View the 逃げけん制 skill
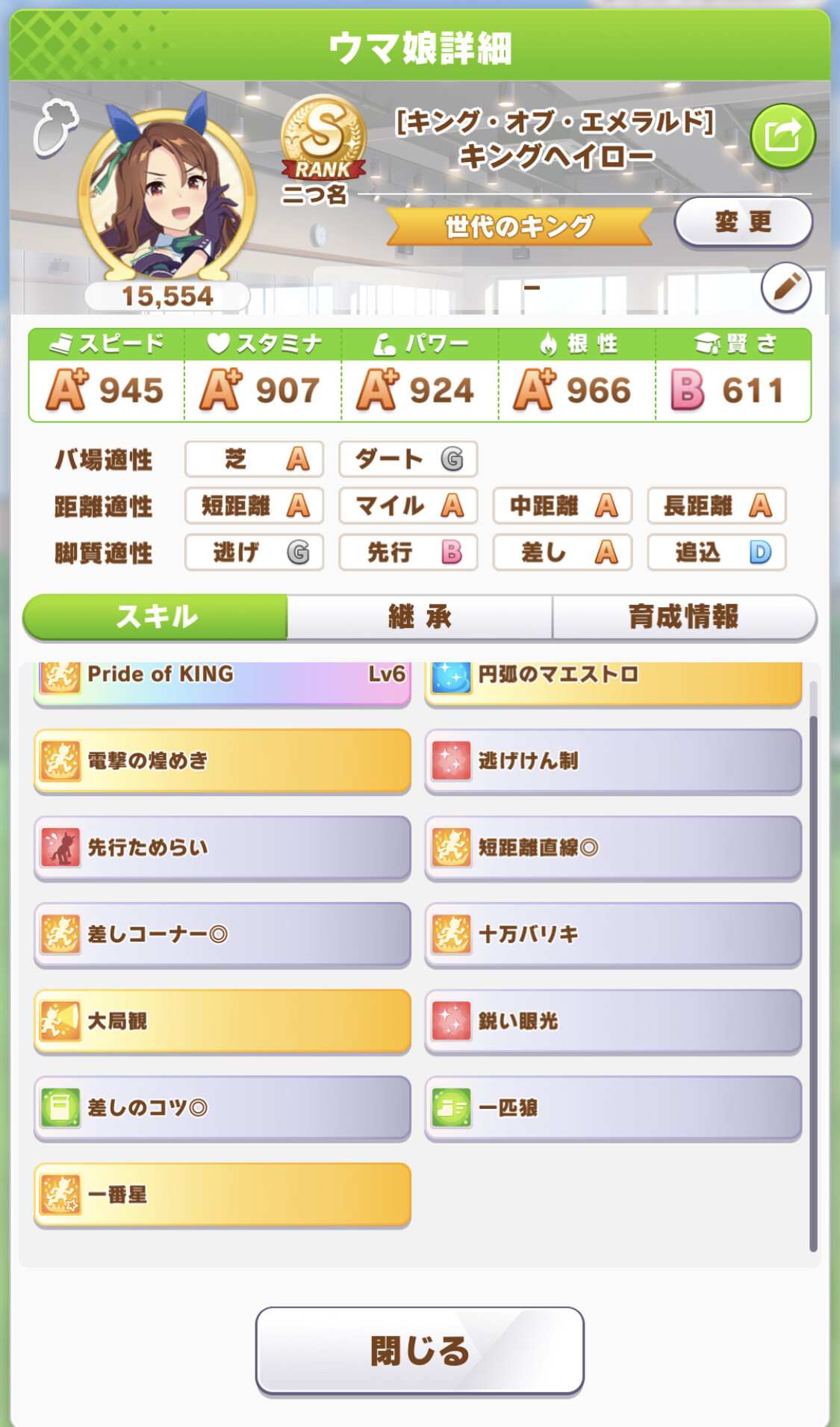The width and height of the screenshot is (840, 1427). coord(613,761)
